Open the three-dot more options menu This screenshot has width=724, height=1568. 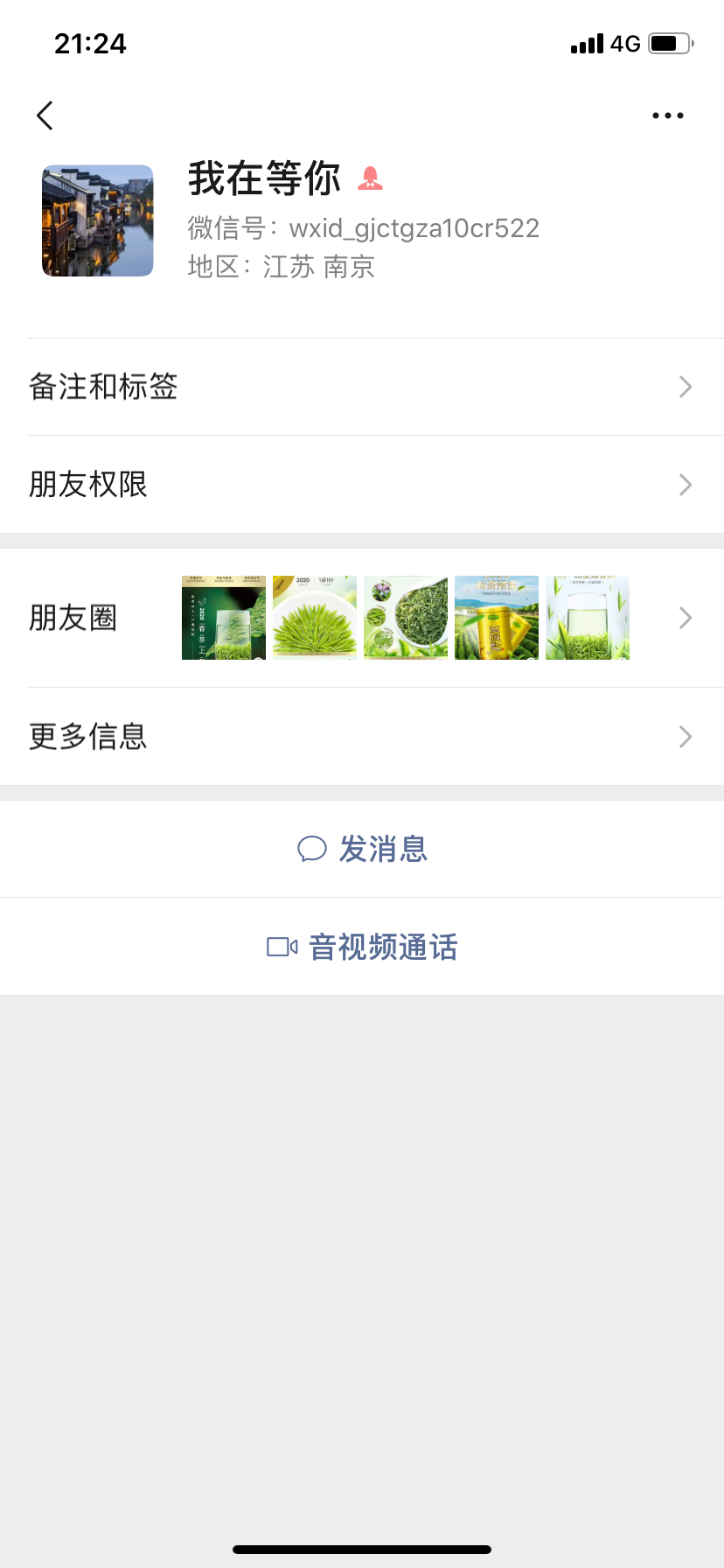pos(667,115)
